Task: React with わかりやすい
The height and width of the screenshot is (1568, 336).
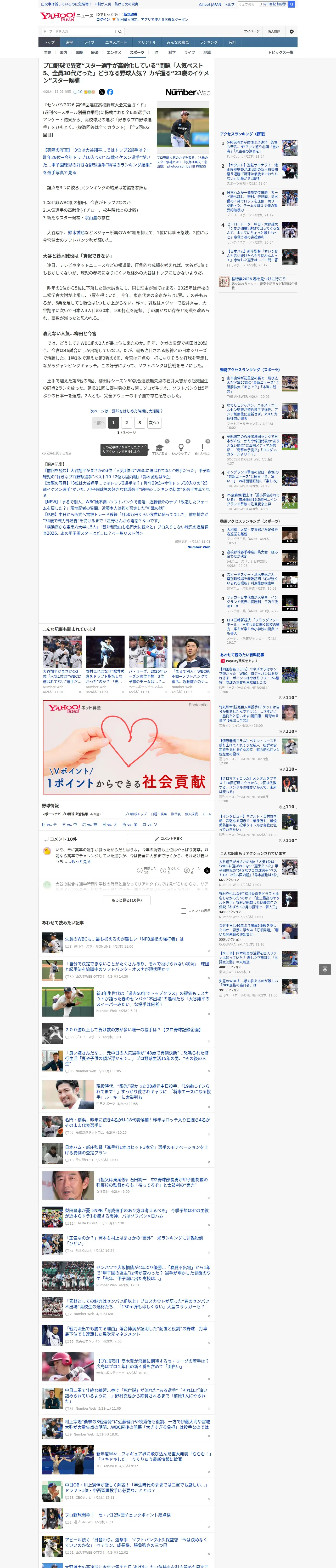Action: click(181, 448)
